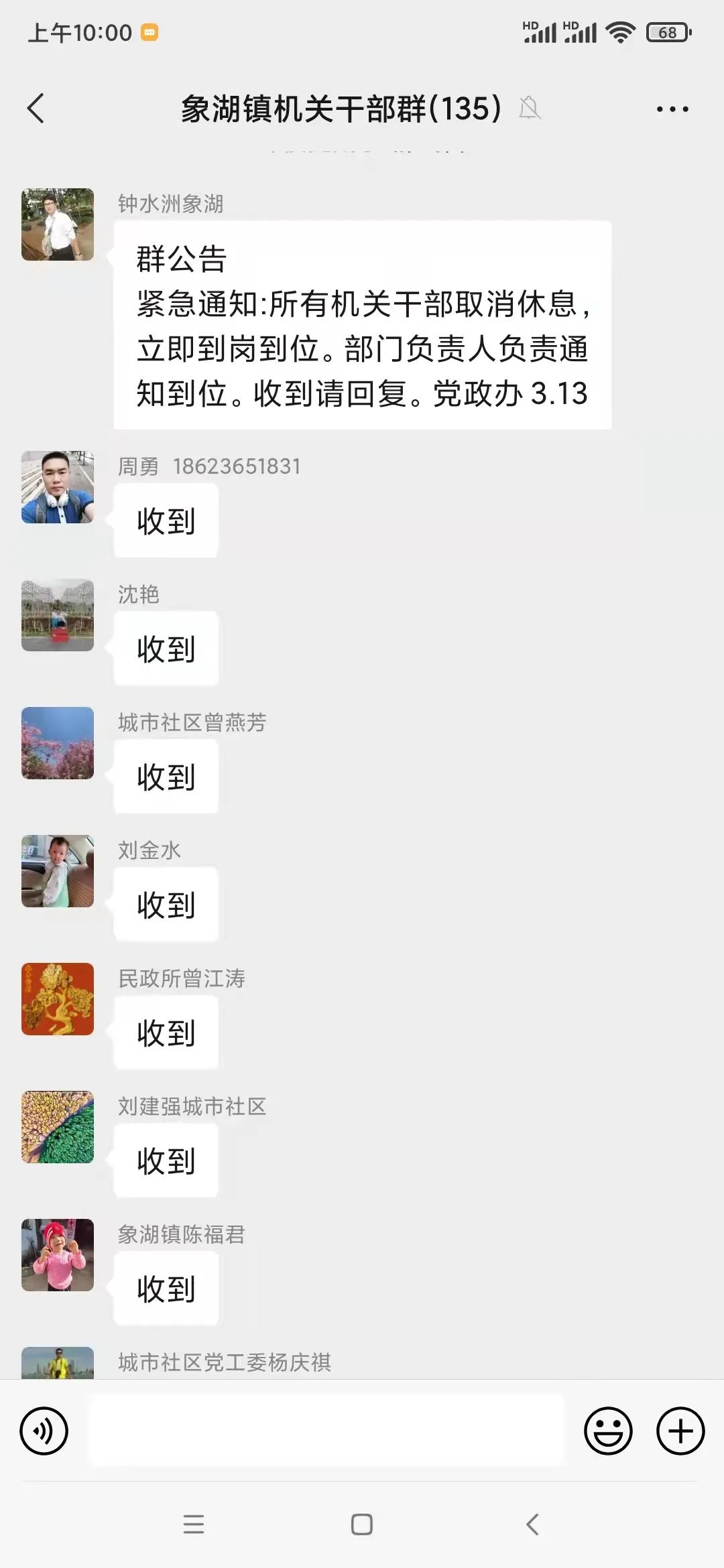Open profile of 刘建强城市社区
Image resolution: width=724 pixels, height=1568 pixels.
tap(58, 1127)
